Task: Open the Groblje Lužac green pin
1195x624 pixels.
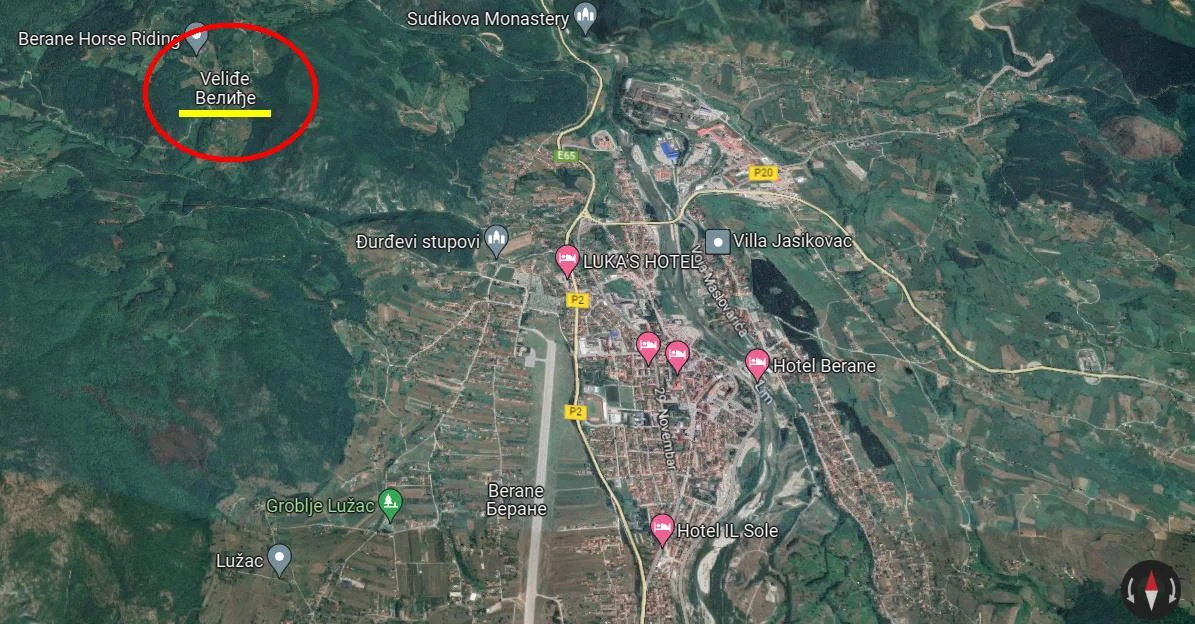Action: point(391,503)
